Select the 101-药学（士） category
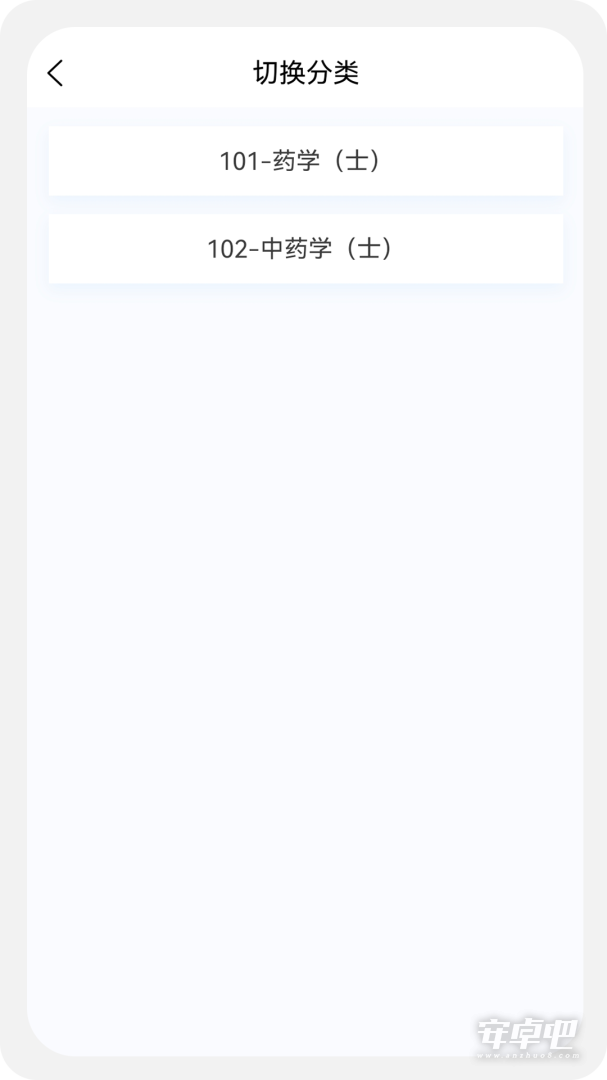The height and width of the screenshot is (1080, 607). tap(306, 161)
